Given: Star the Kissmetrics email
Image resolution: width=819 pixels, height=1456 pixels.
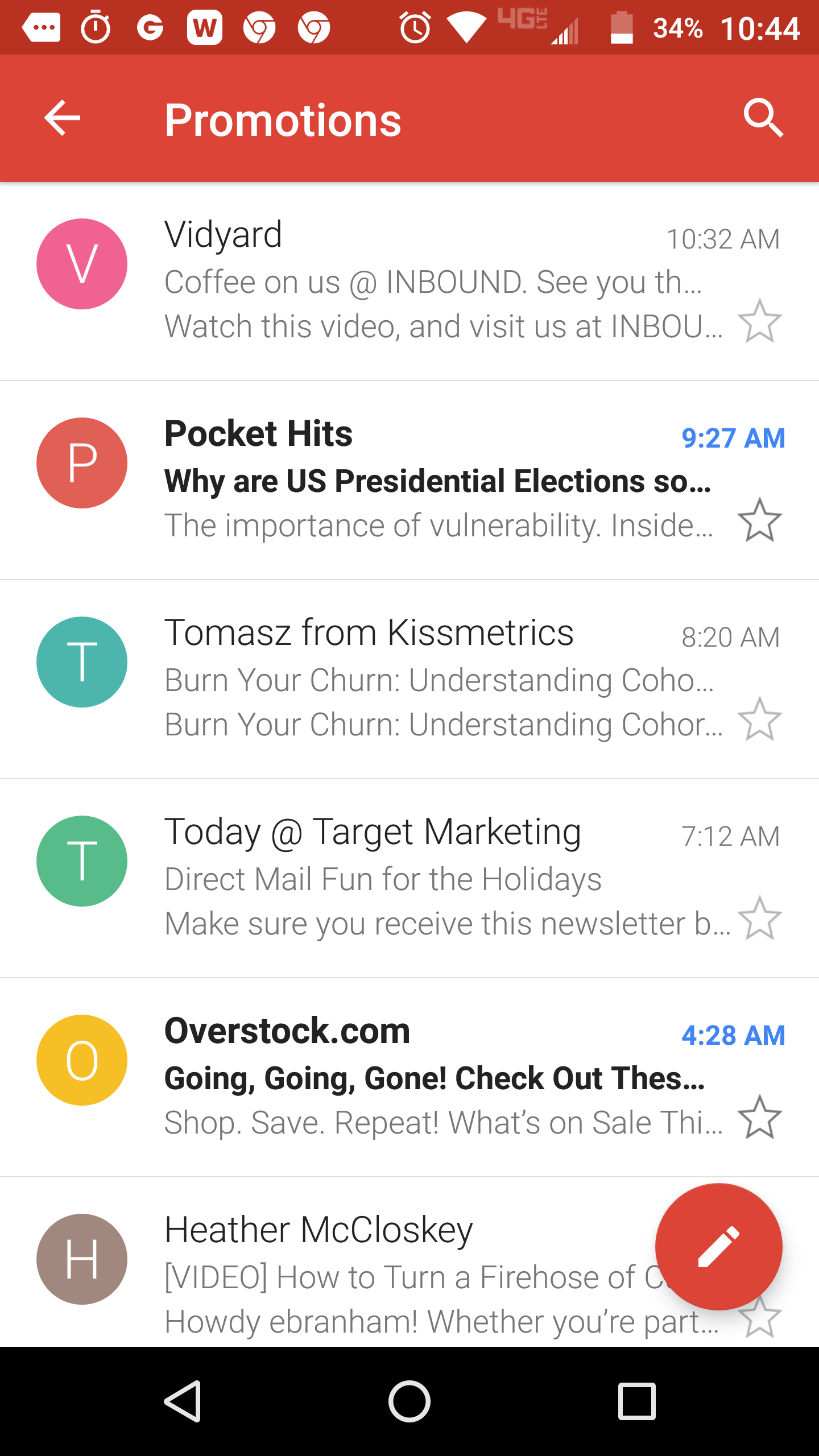Looking at the screenshot, I should [x=759, y=719].
